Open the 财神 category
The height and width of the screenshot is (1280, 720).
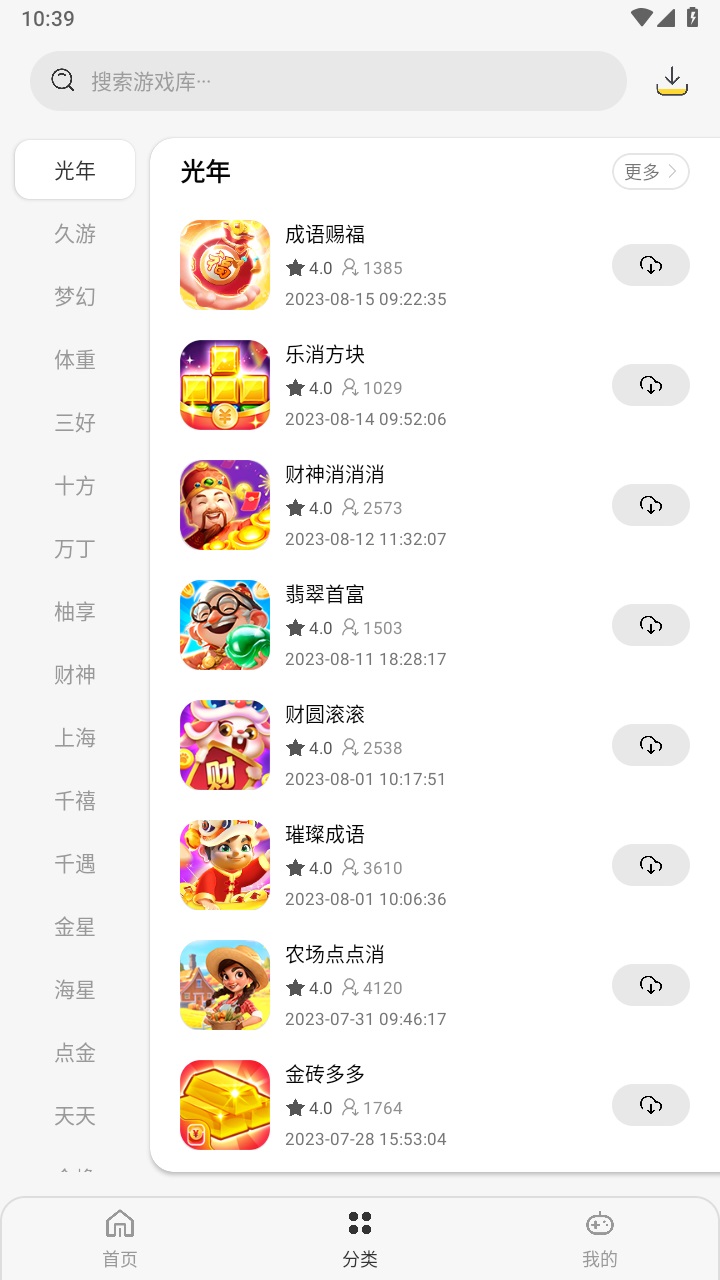click(x=74, y=675)
